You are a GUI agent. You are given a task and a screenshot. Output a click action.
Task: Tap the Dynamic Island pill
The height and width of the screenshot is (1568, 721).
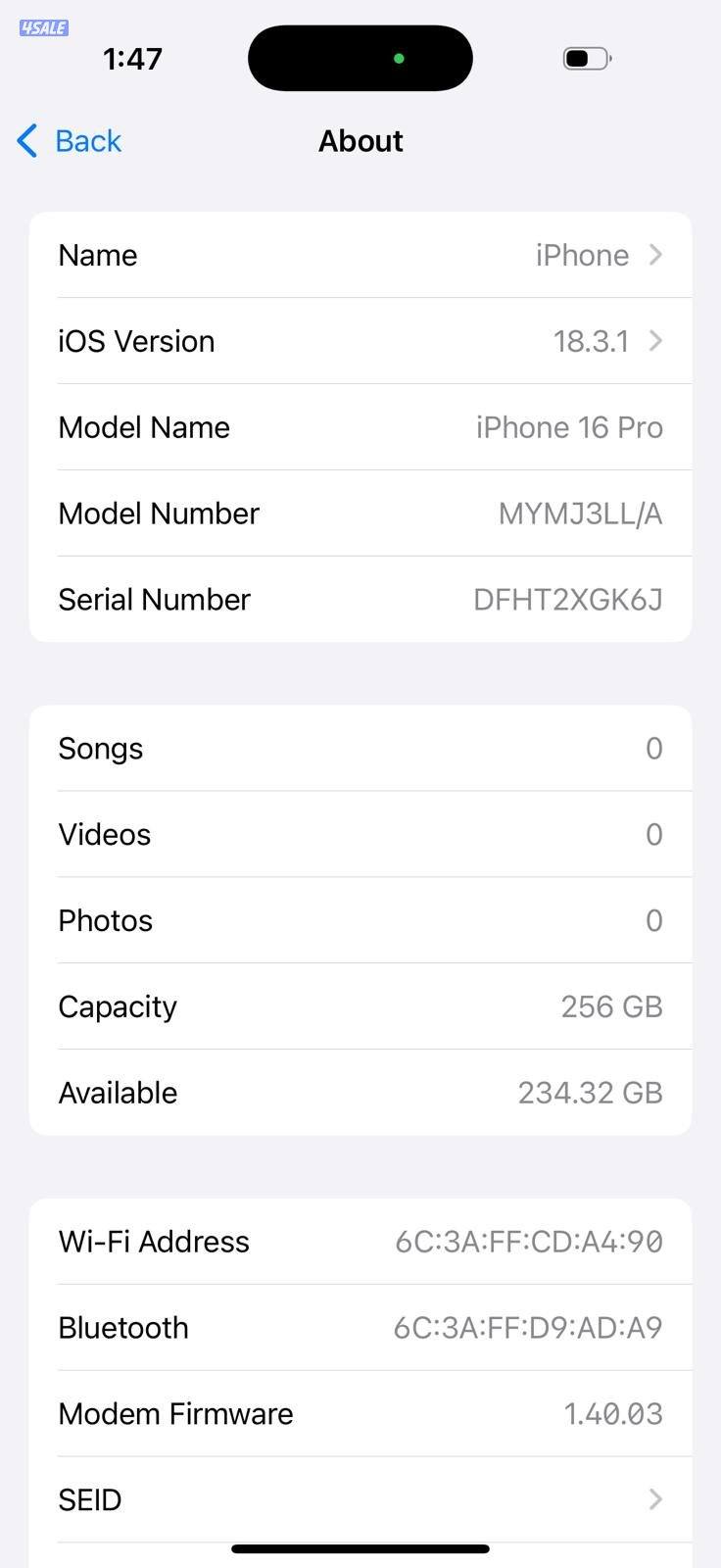pos(360,58)
